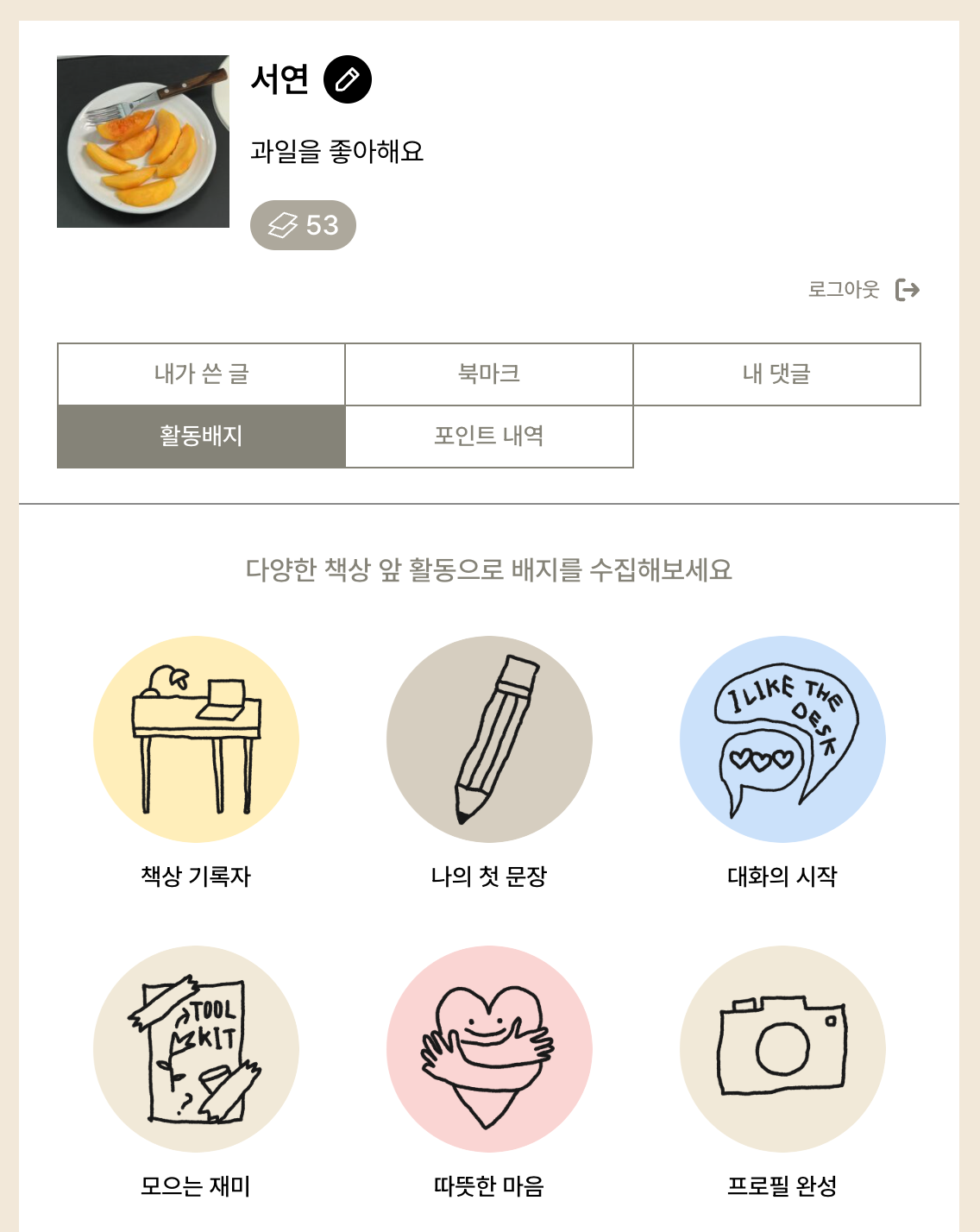Viewport: 980px width, 1232px height.
Task: Select the 활동배지 tab
Action: click(x=201, y=437)
